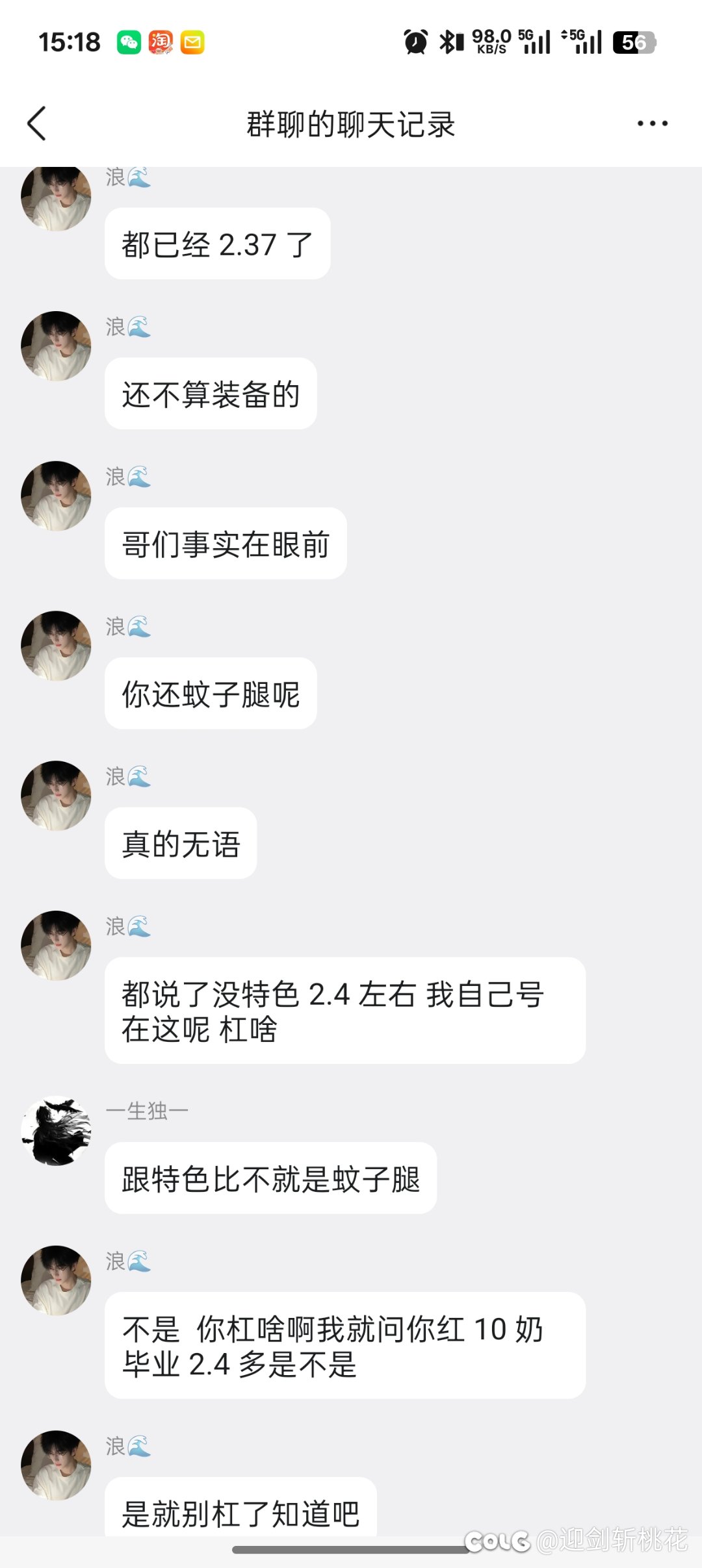This screenshot has height=1568, width=702.
Task: Go back from the group chat record
Action: click(x=37, y=123)
